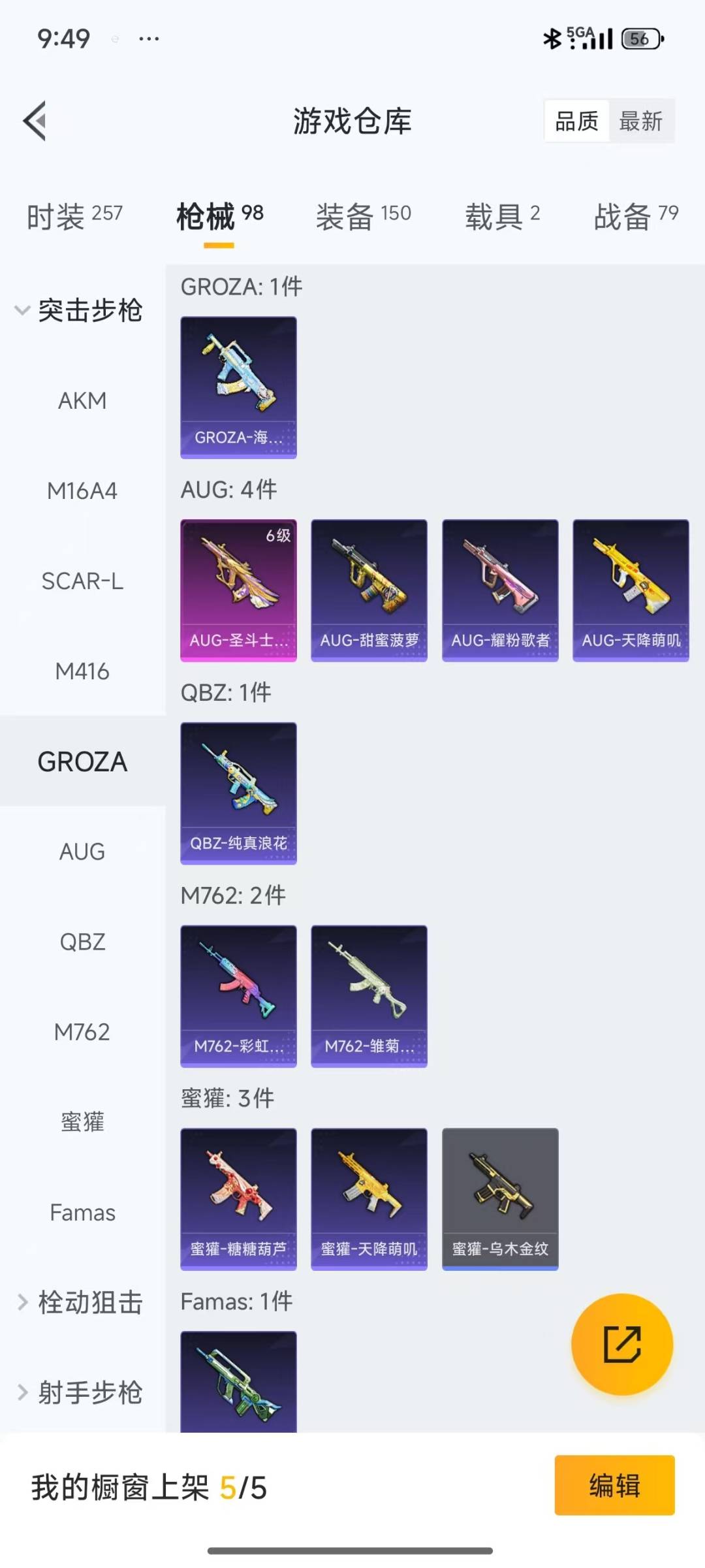
Task: Expand the 栓动狙击 category
Action: (78, 1302)
